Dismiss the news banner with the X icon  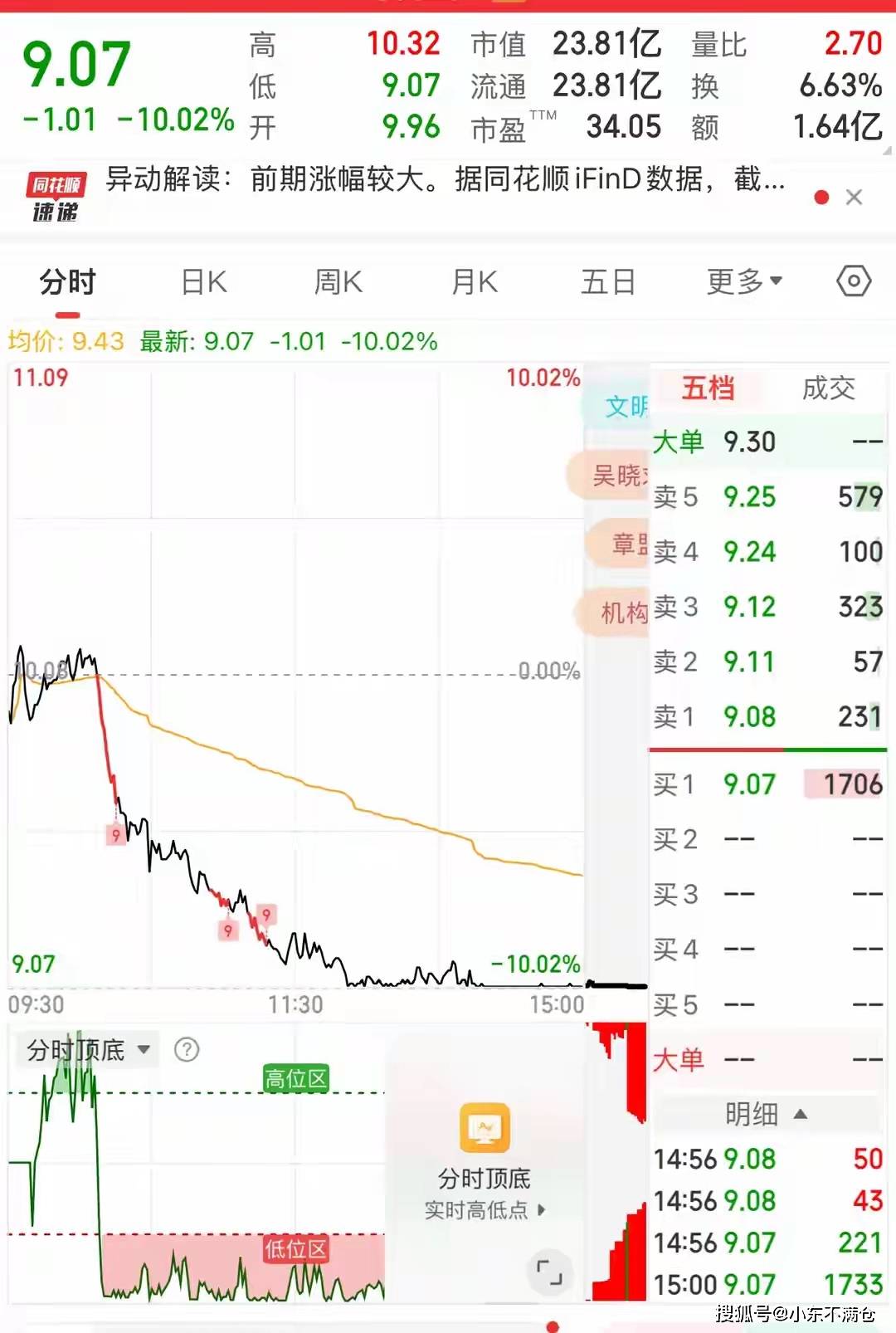(x=855, y=198)
